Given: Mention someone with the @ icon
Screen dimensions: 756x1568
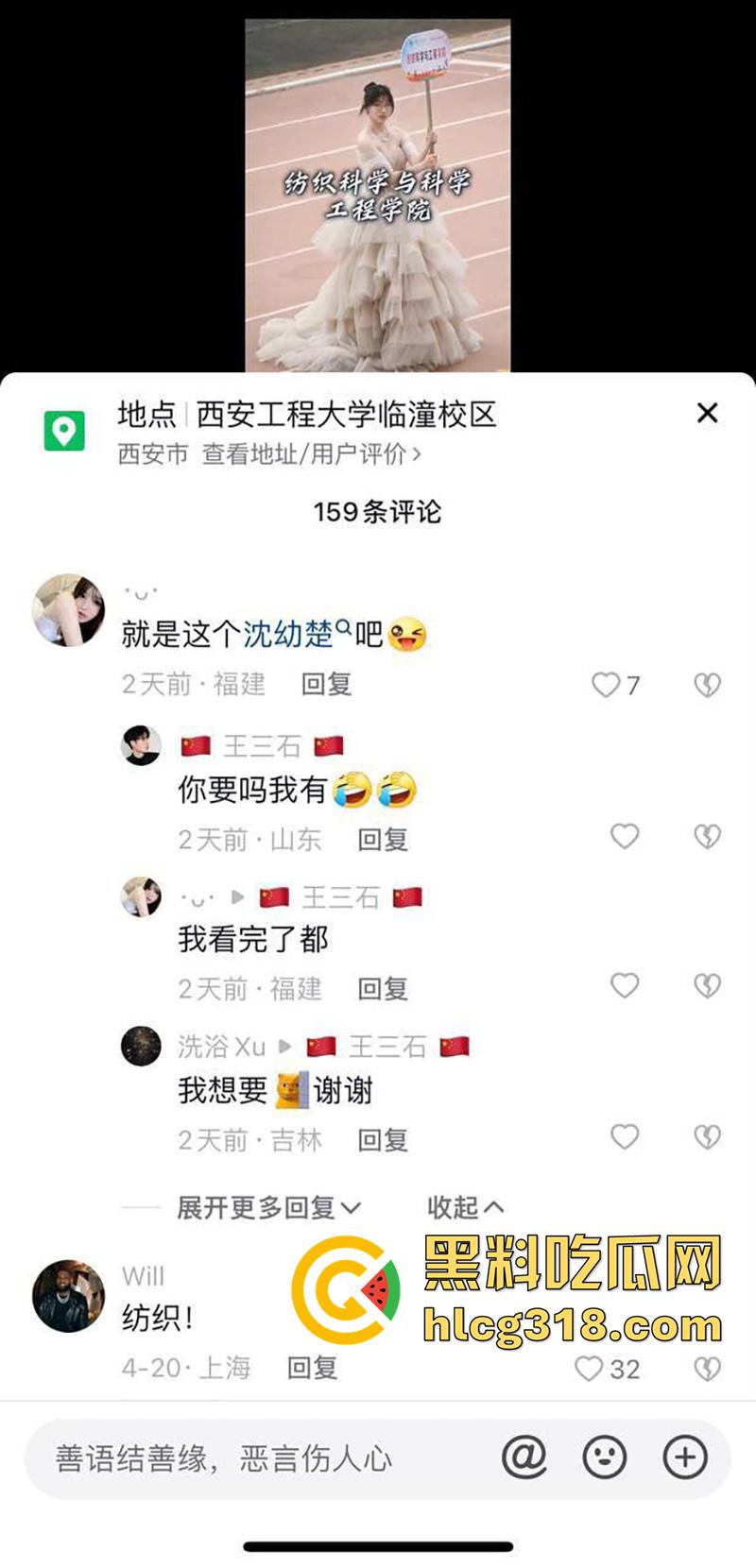Looking at the screenshot, I should (x=524, y=1457).
